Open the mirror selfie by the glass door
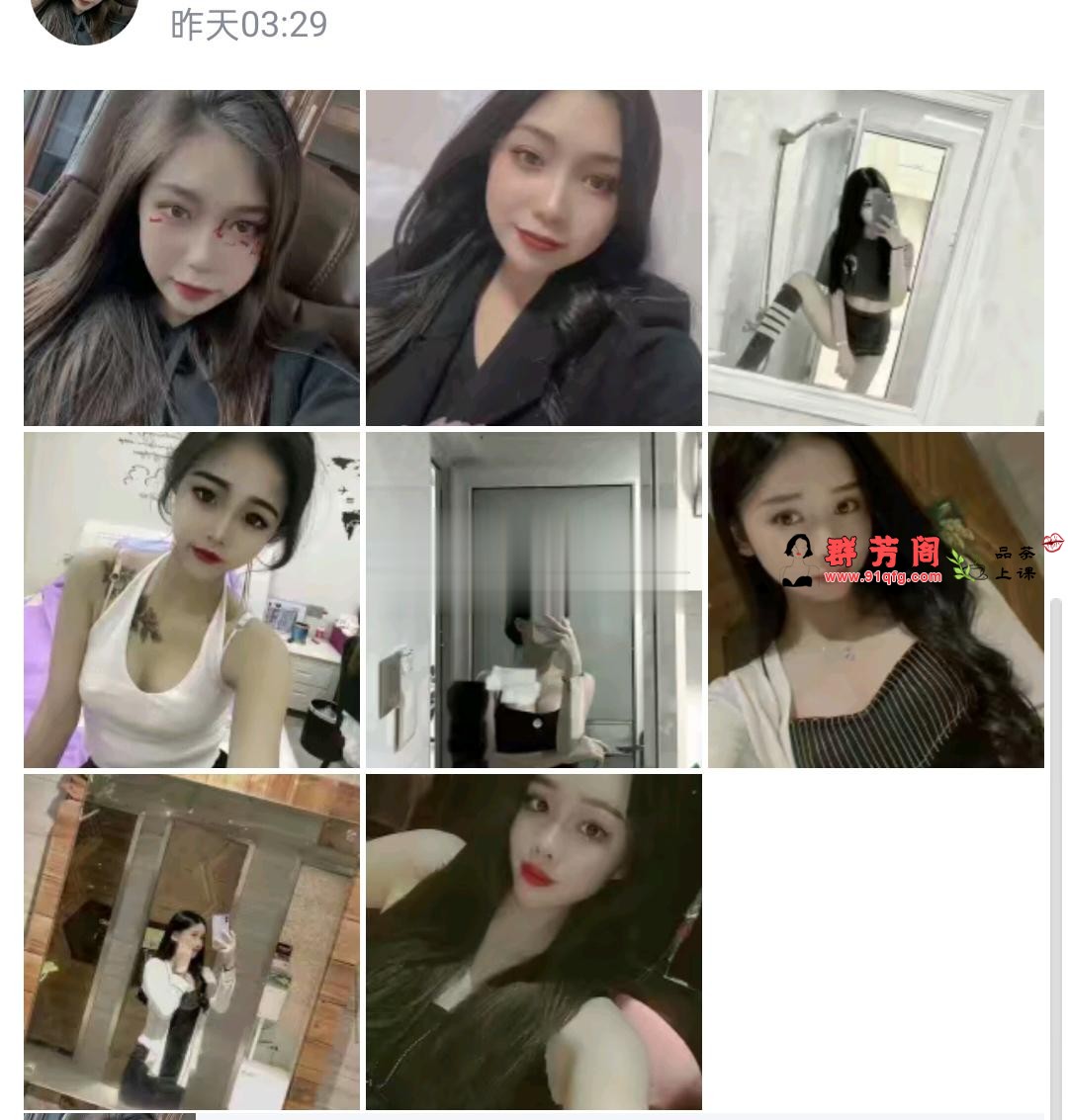This screenshot has width=1068, height=1120. point(534,600)
